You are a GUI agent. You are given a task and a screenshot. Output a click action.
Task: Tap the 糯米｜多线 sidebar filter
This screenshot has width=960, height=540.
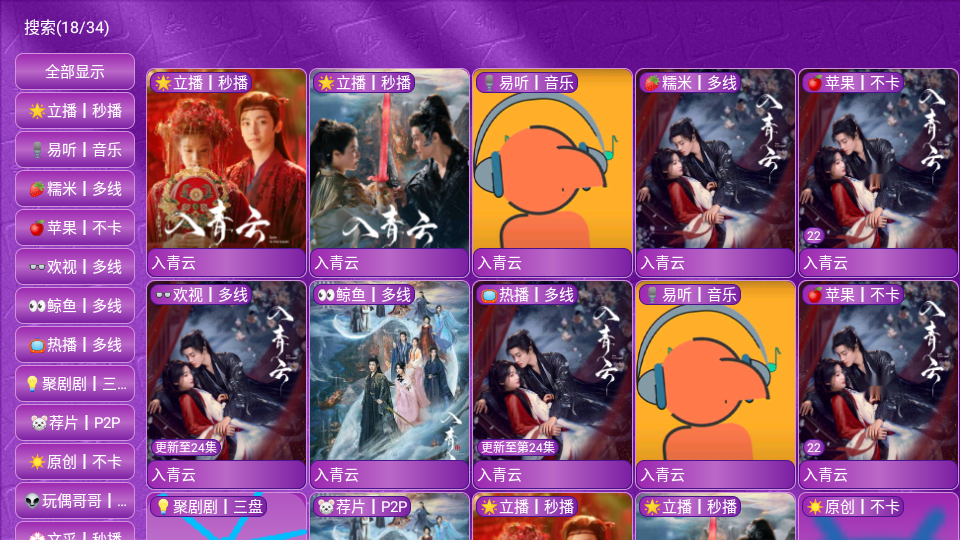pos(75,189)
